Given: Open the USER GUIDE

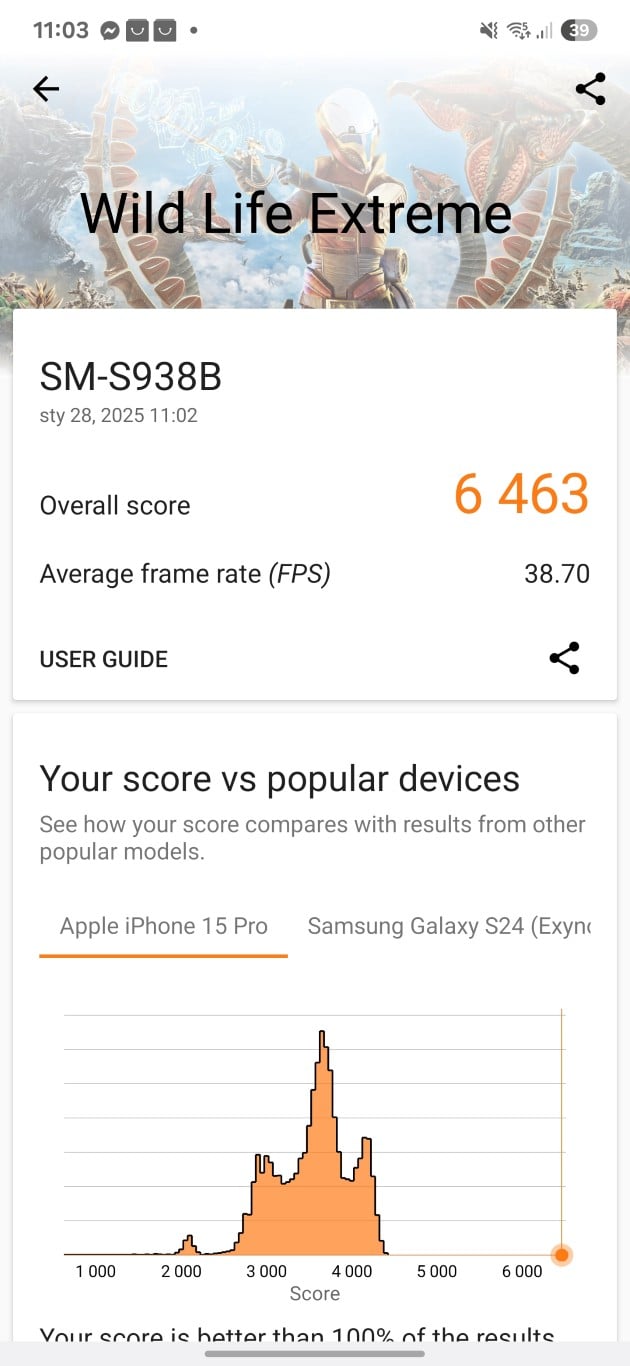Looking at the screenshot, I should point(104,659).
